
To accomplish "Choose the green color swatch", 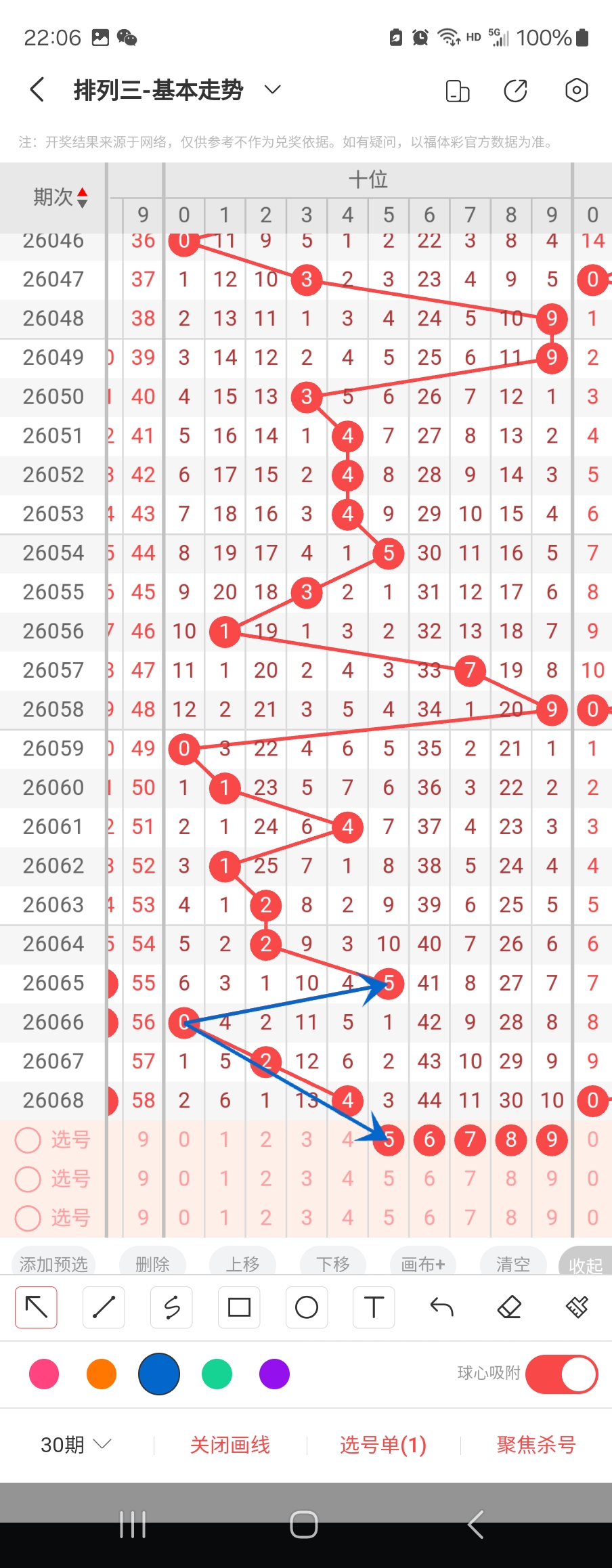I will 217,1374.
